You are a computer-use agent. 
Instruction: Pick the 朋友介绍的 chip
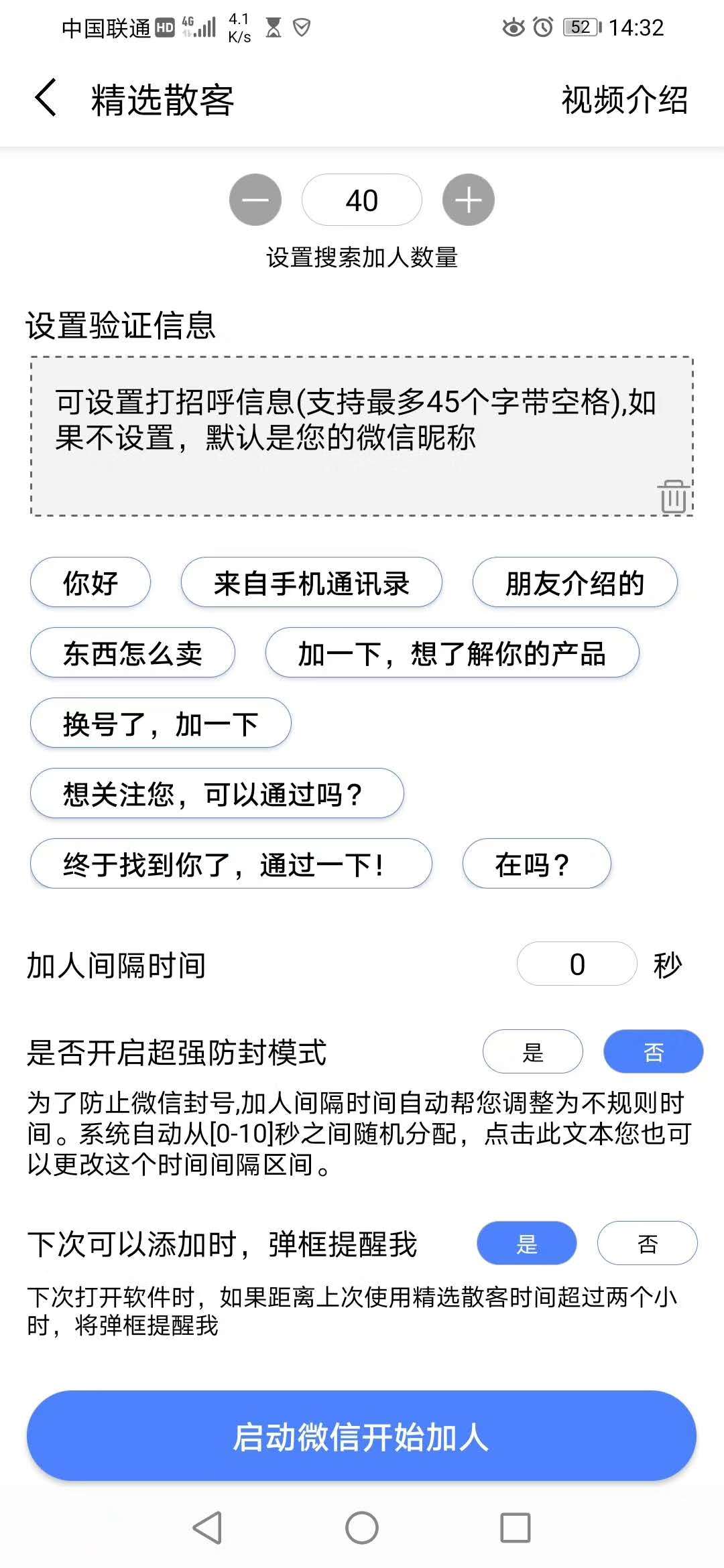click(575, 583)
